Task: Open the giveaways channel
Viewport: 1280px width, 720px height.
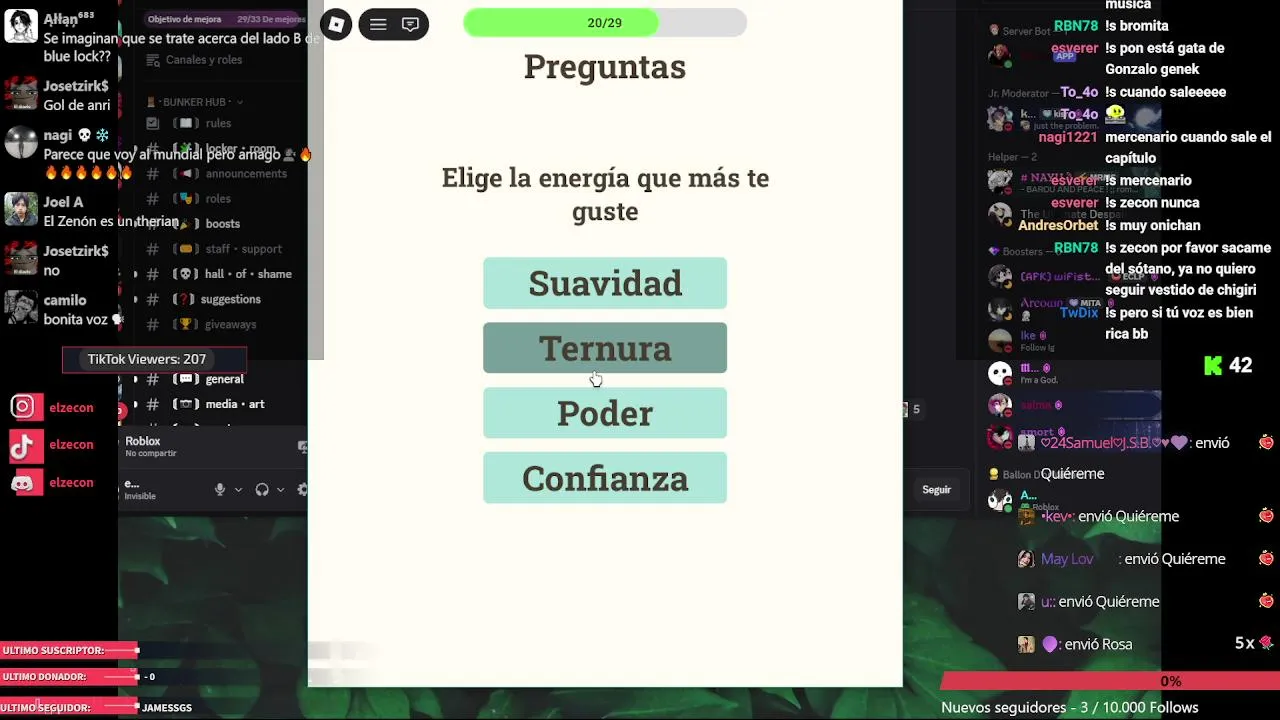Action: (x=229, y=324)
